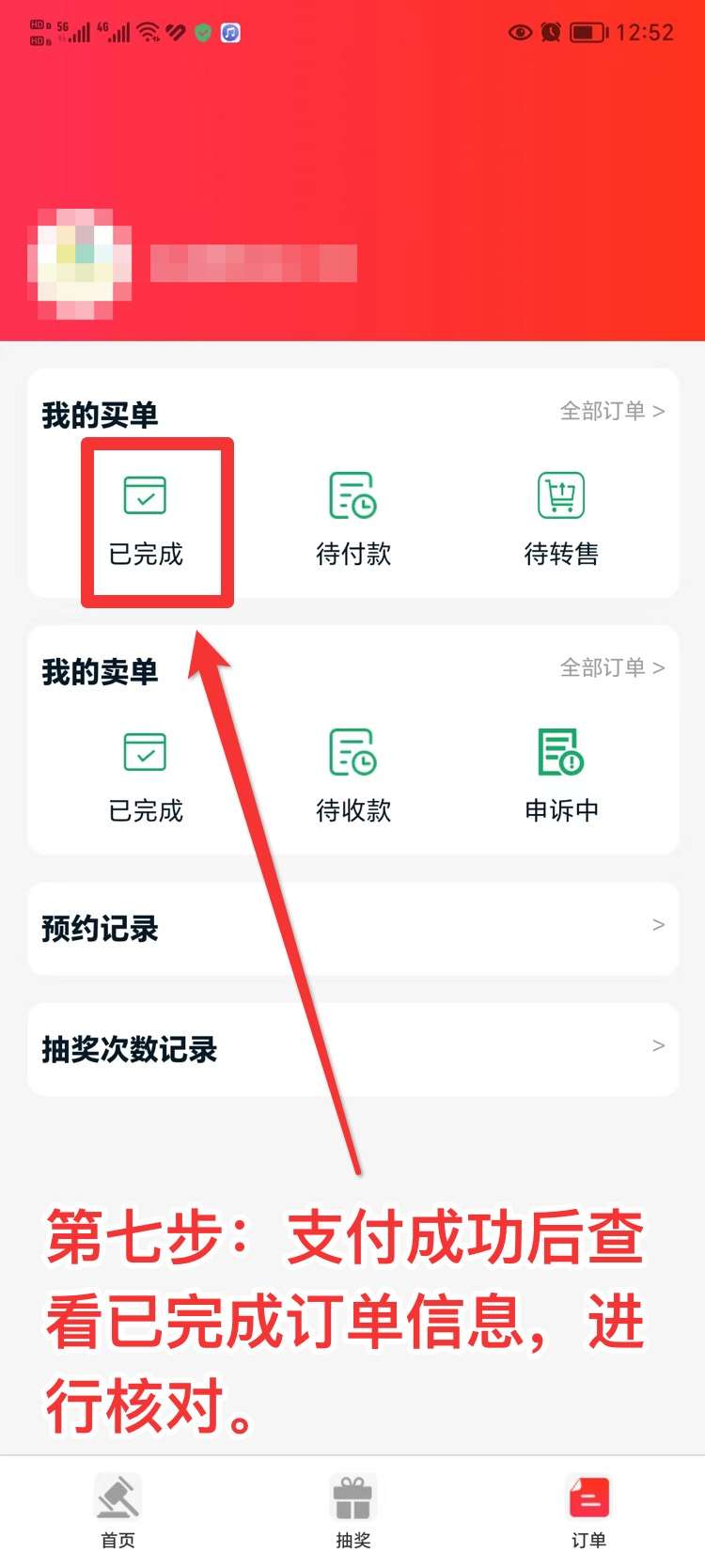Open completed orders under 我的买单

(146, 520)
